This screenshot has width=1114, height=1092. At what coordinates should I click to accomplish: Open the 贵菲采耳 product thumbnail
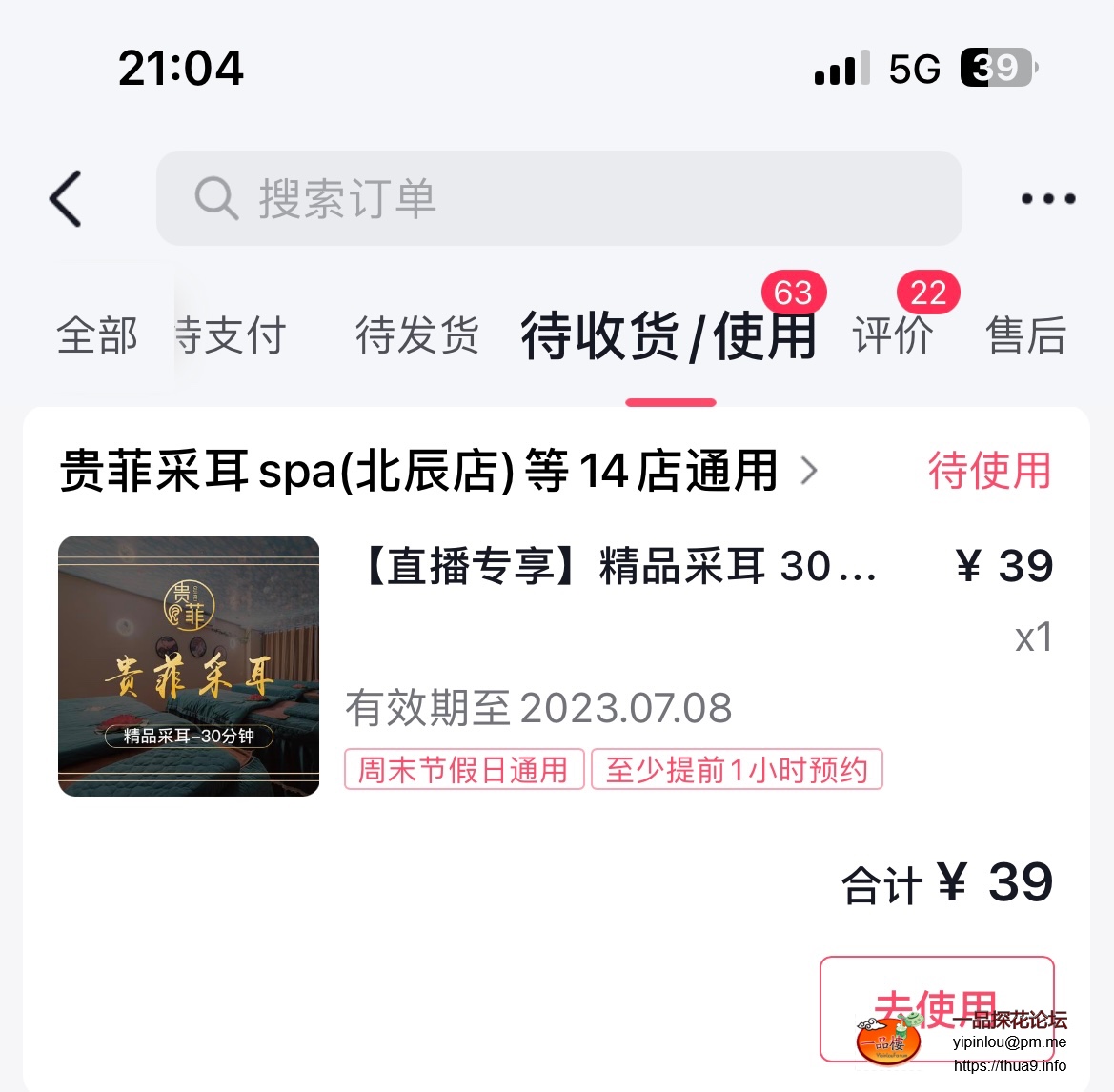[189, 665]
